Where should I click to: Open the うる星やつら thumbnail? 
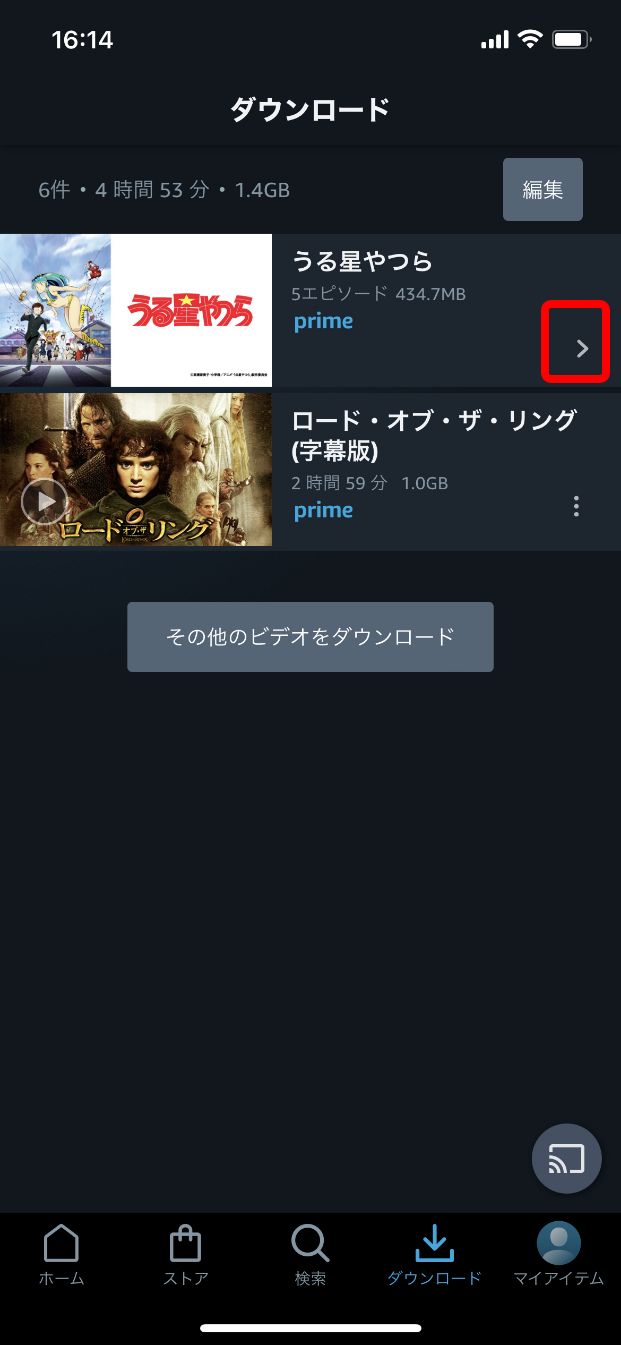click(x=136, y=310)
